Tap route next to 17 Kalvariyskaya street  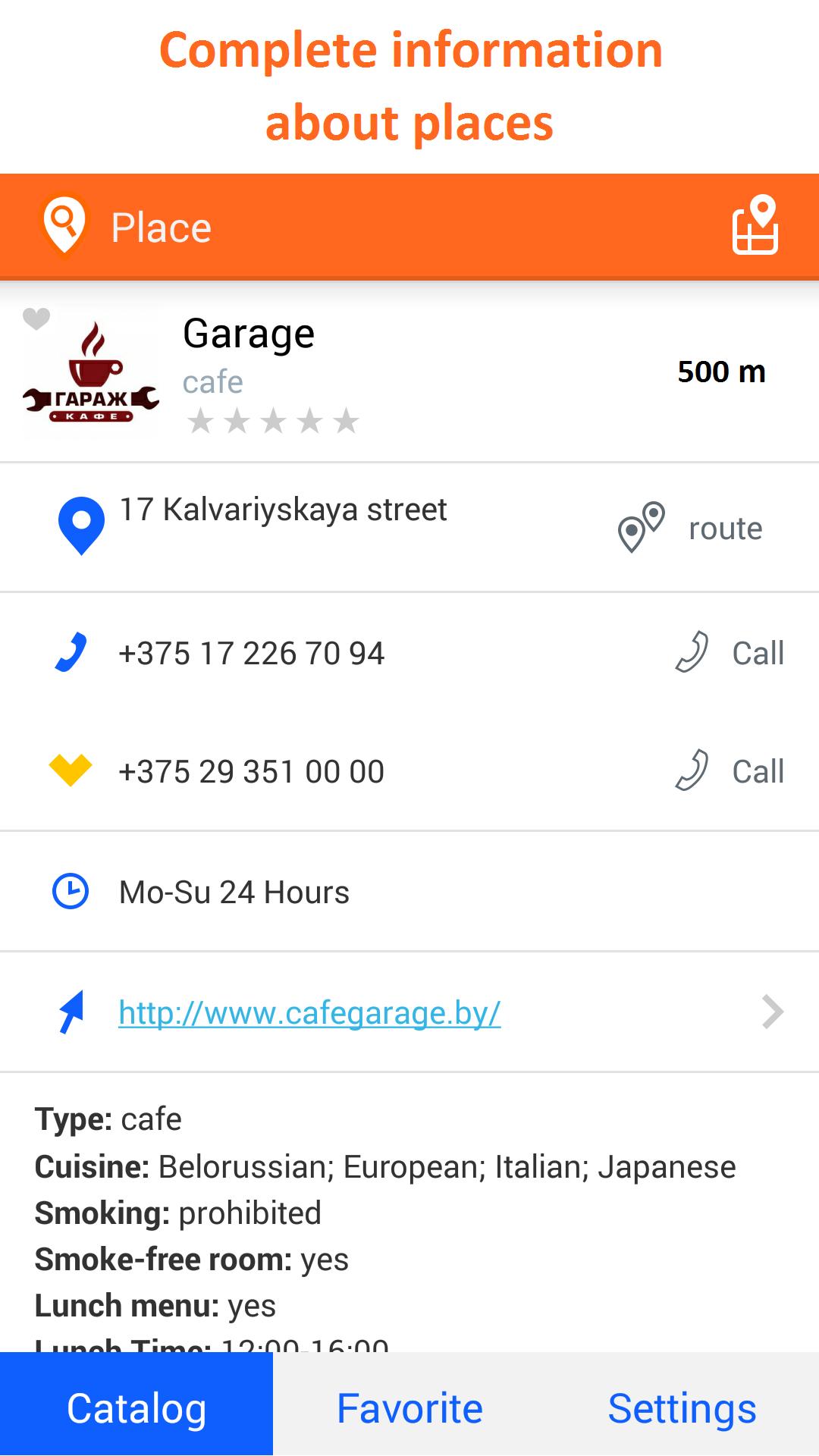click(724, 529)
